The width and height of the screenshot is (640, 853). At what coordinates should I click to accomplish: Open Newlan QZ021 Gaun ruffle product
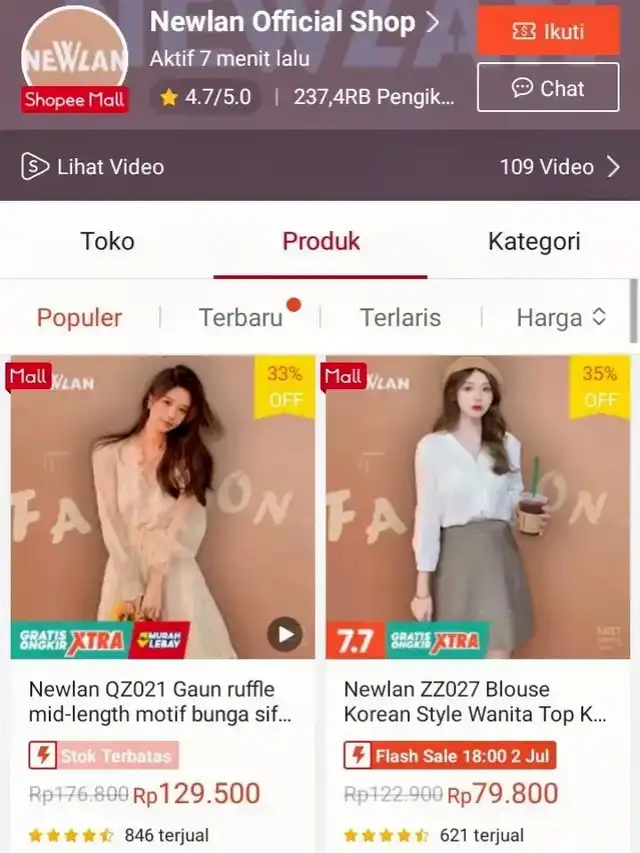pyautogui.click(x=162, y=508)
